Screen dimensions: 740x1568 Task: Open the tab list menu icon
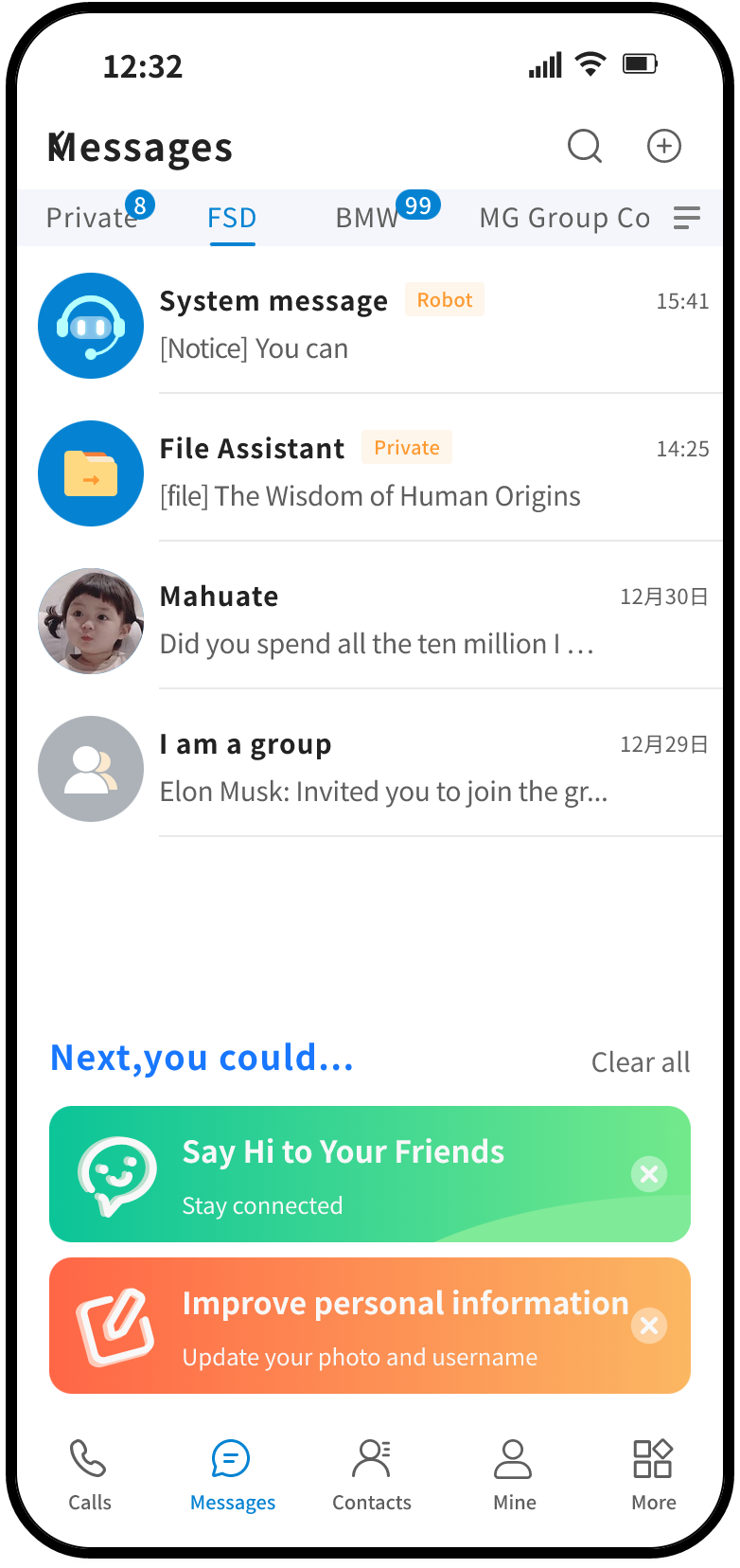pyautogui.click(x=687, y=218)
